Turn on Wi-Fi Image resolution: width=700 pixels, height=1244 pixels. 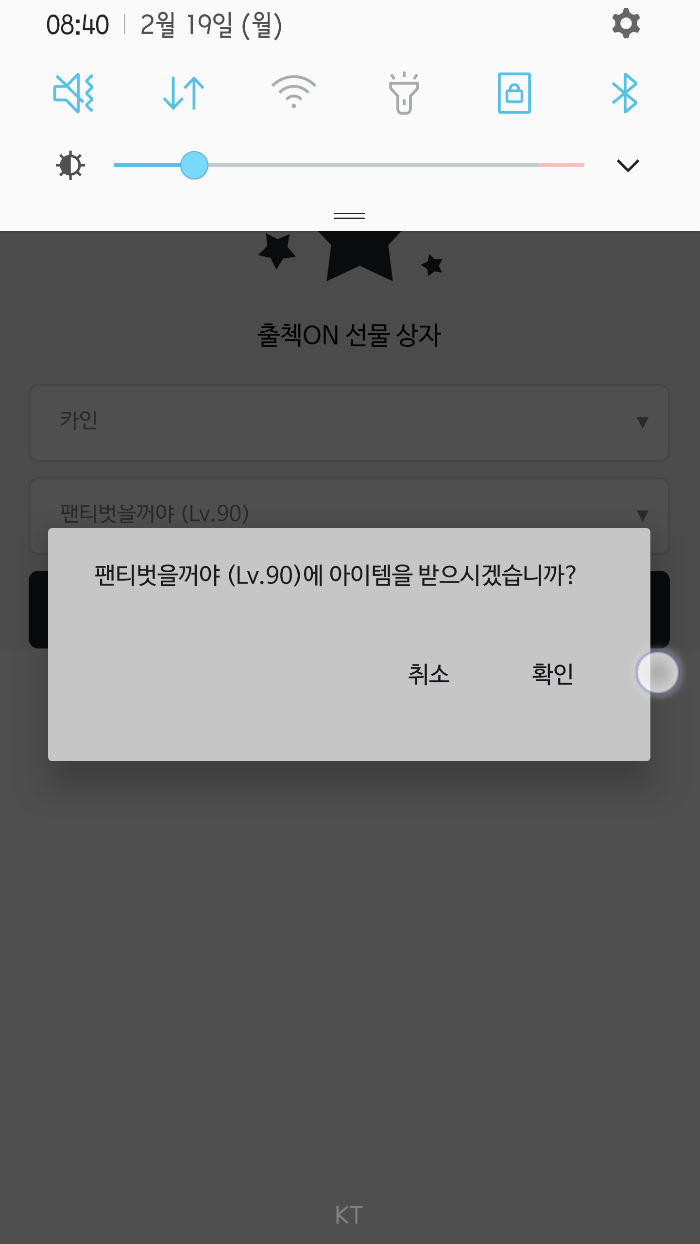[x=293, y=93]
